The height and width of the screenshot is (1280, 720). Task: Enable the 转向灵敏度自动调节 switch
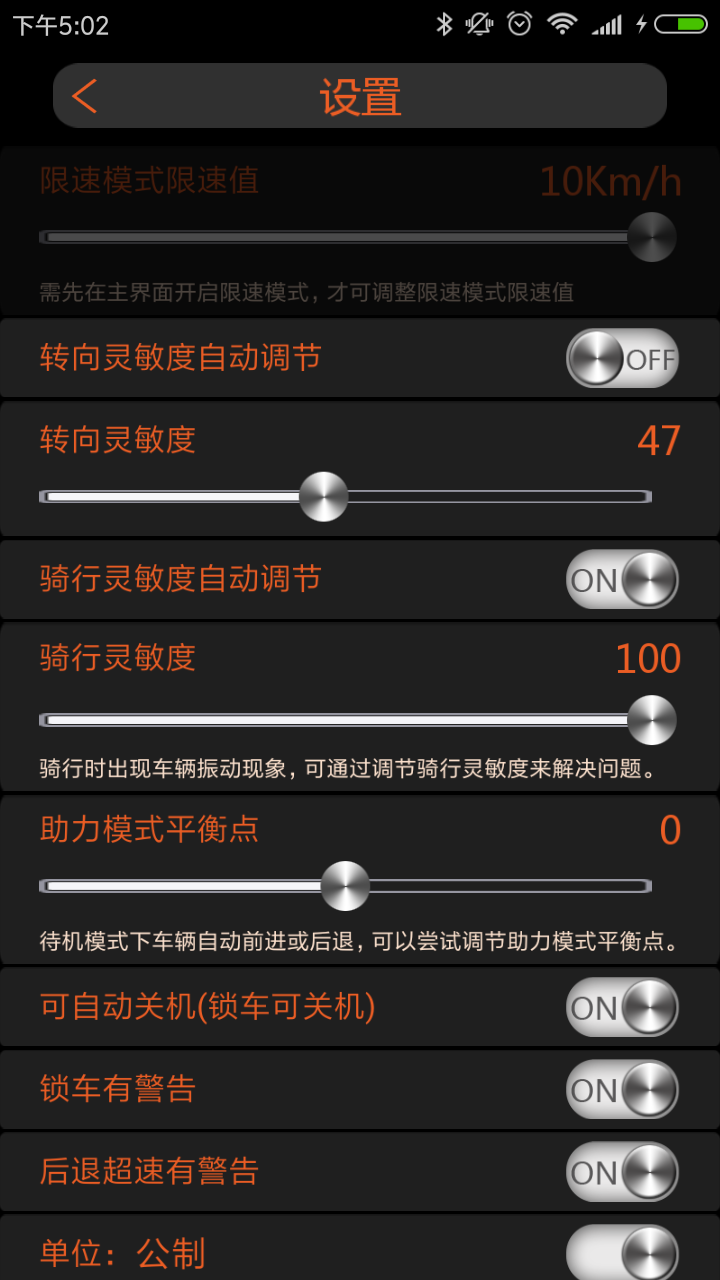tap(622, 358)
